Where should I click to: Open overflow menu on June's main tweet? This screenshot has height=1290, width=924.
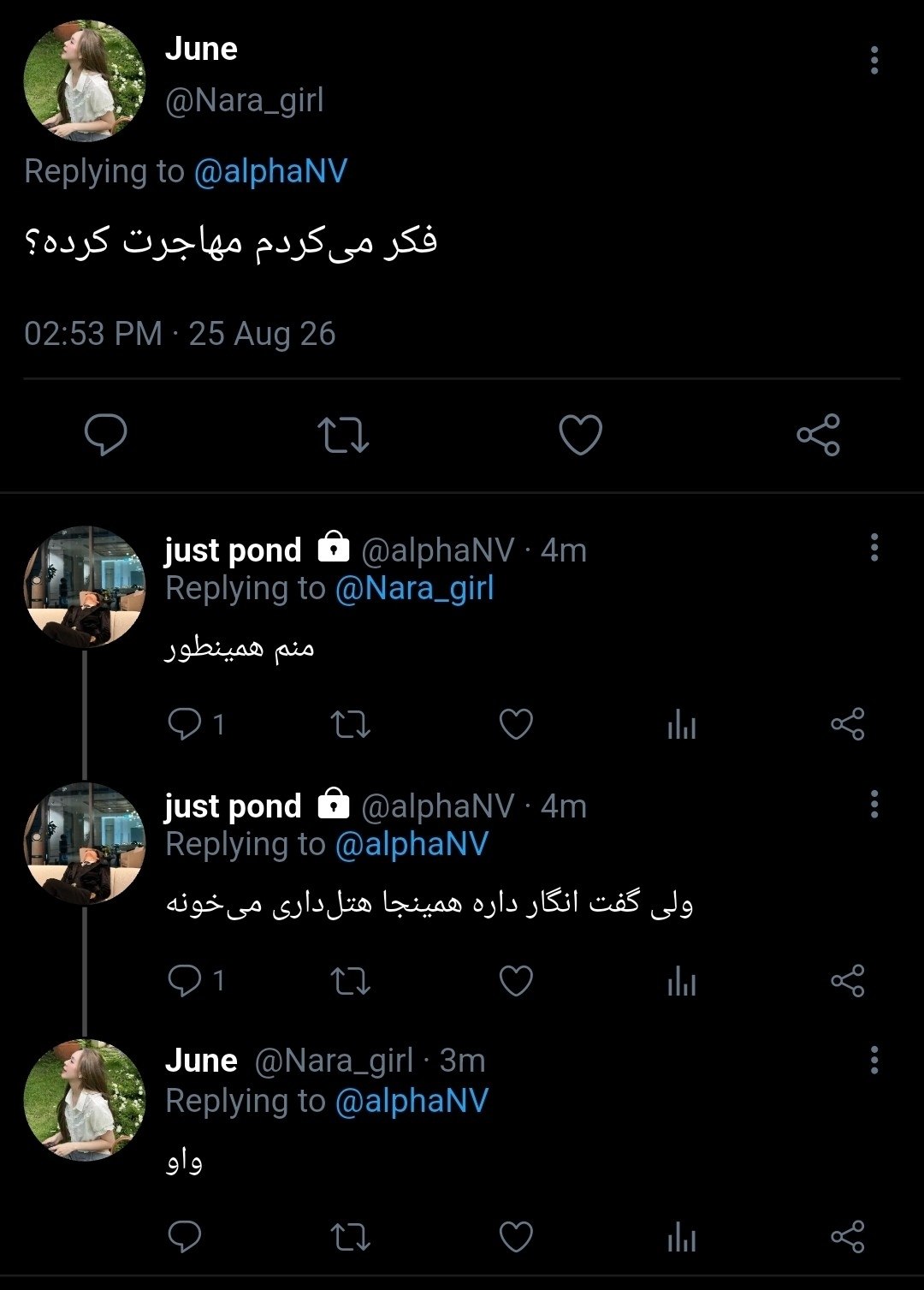coord(874,60)
